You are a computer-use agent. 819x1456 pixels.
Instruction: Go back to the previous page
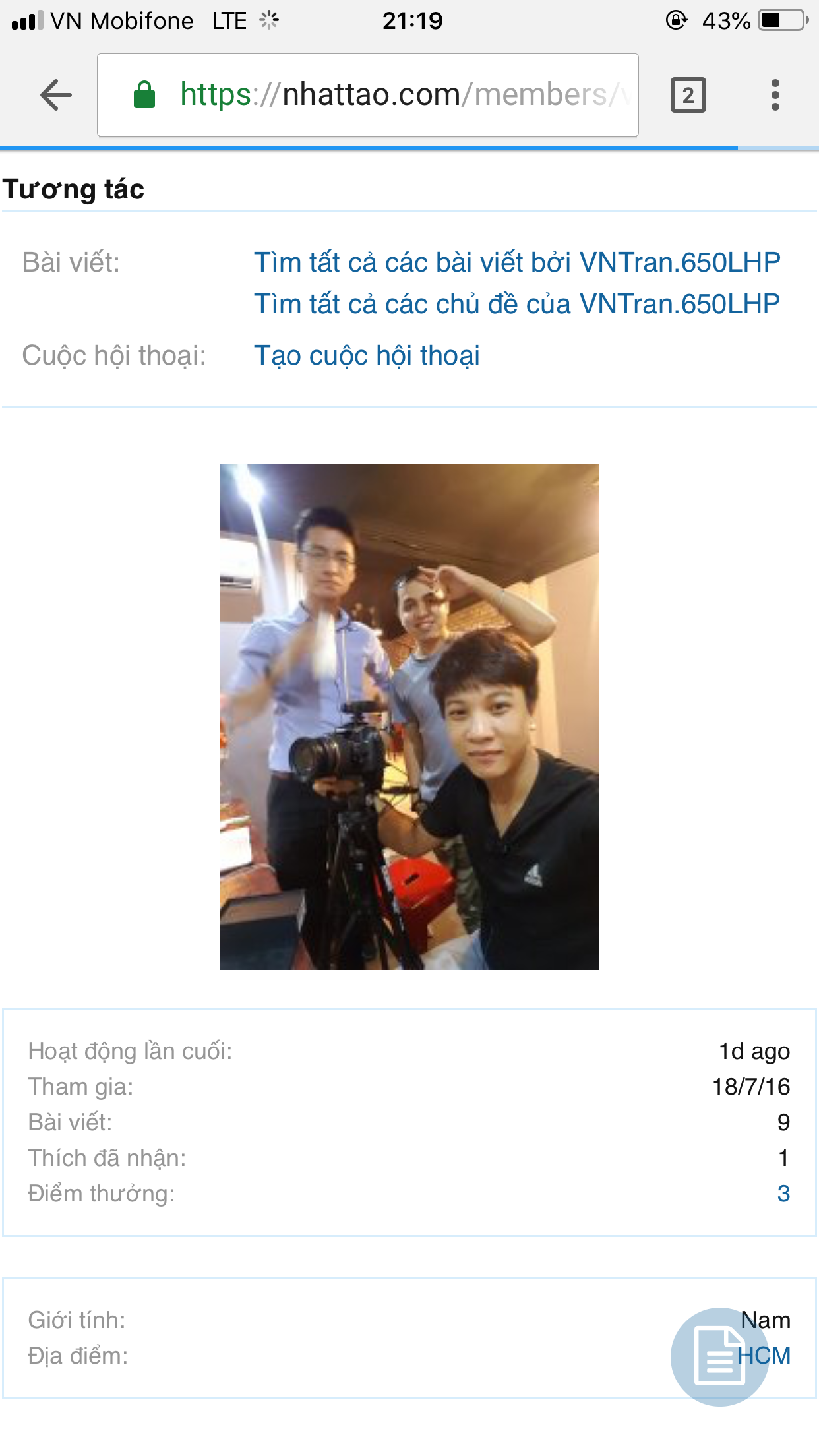tap(56, 95)
